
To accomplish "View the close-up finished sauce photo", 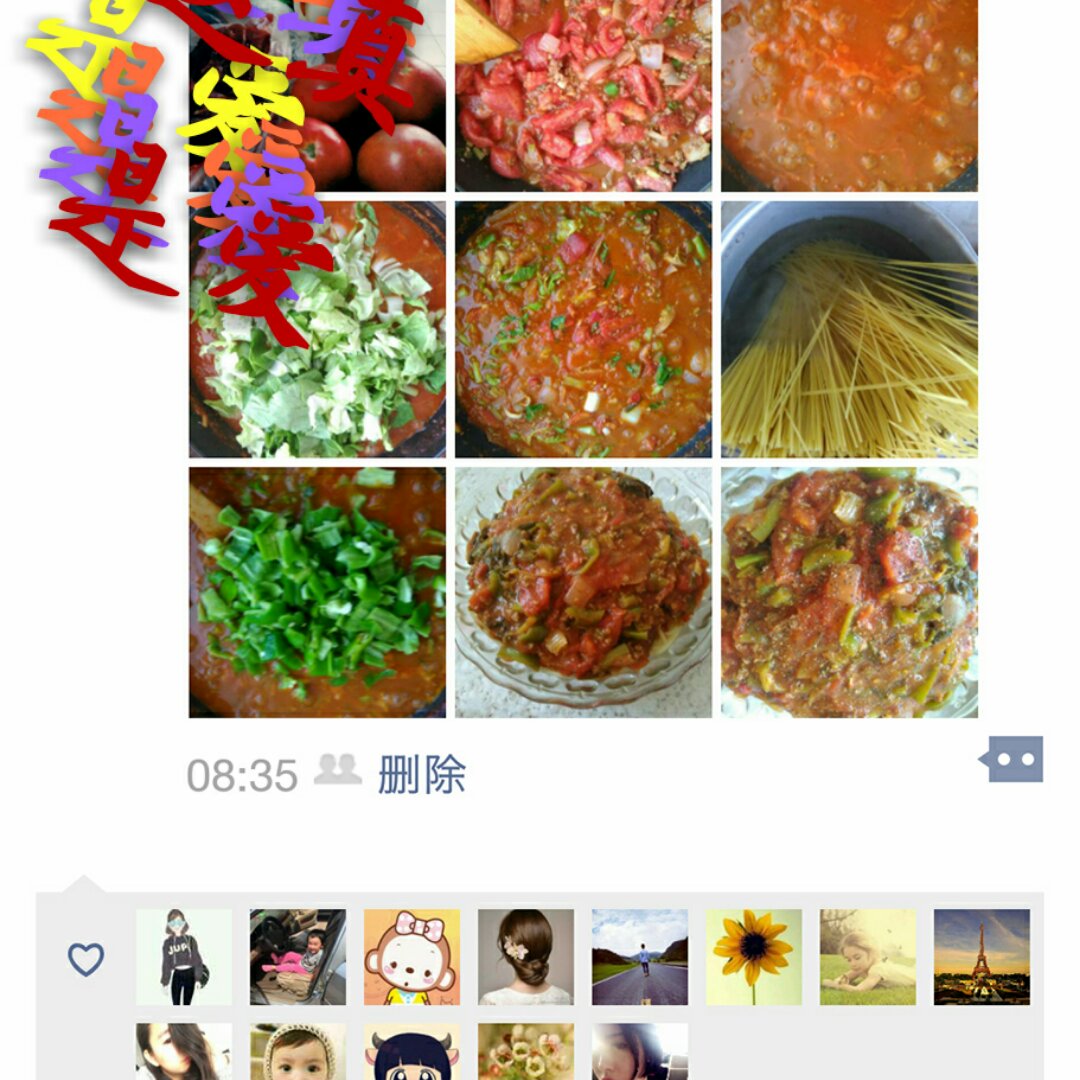I will coord(849,592).
